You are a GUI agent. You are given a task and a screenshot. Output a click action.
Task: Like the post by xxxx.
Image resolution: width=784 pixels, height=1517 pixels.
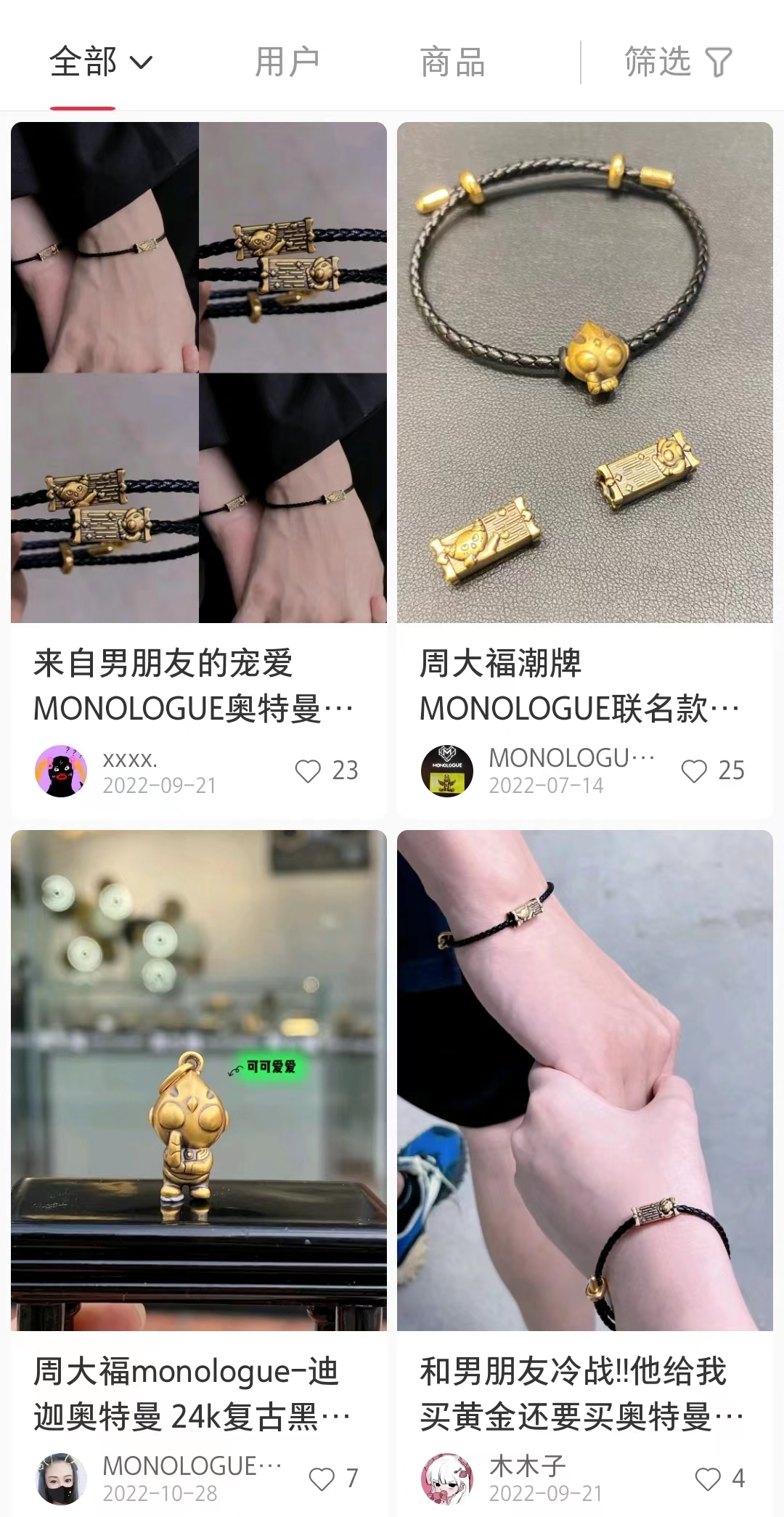[308, 771]
